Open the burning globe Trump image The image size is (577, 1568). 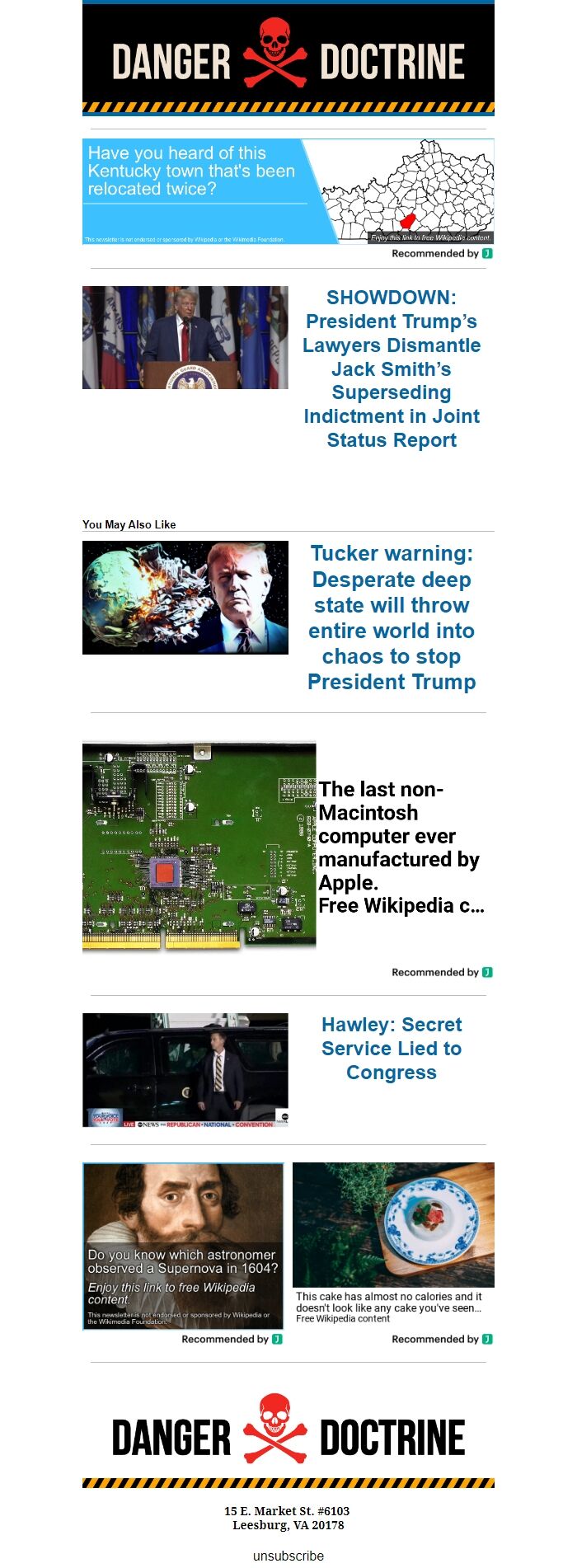point(185,598)
